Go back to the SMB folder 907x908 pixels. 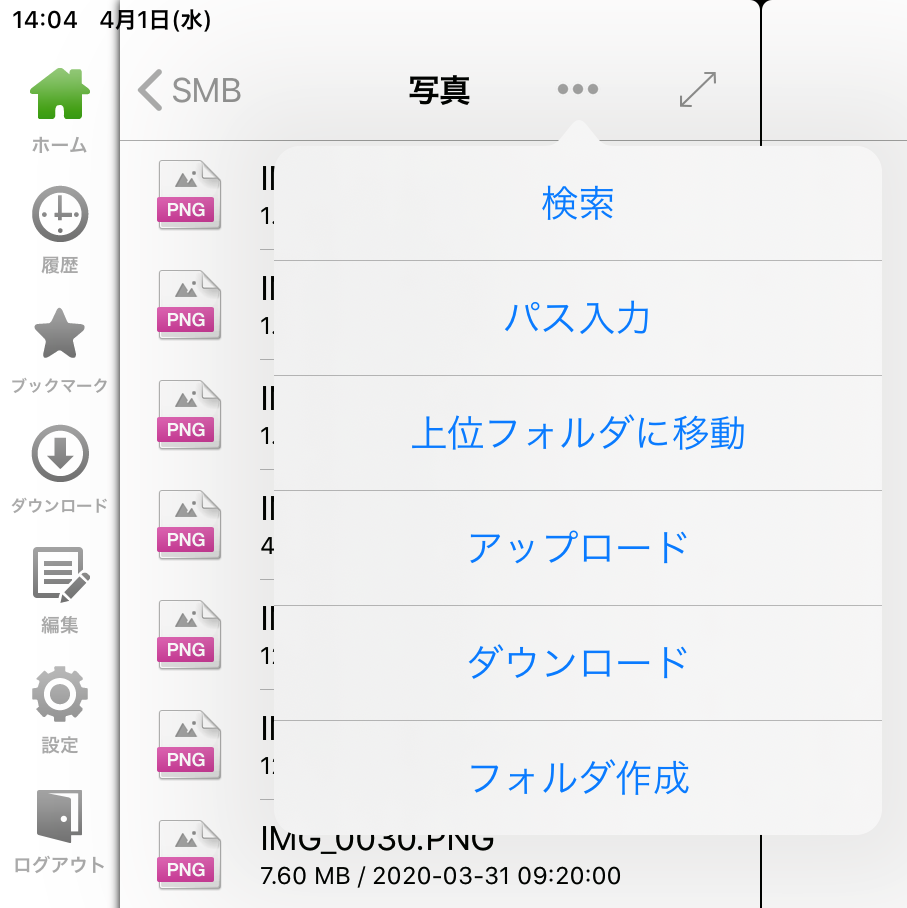[x=190, y=90]
